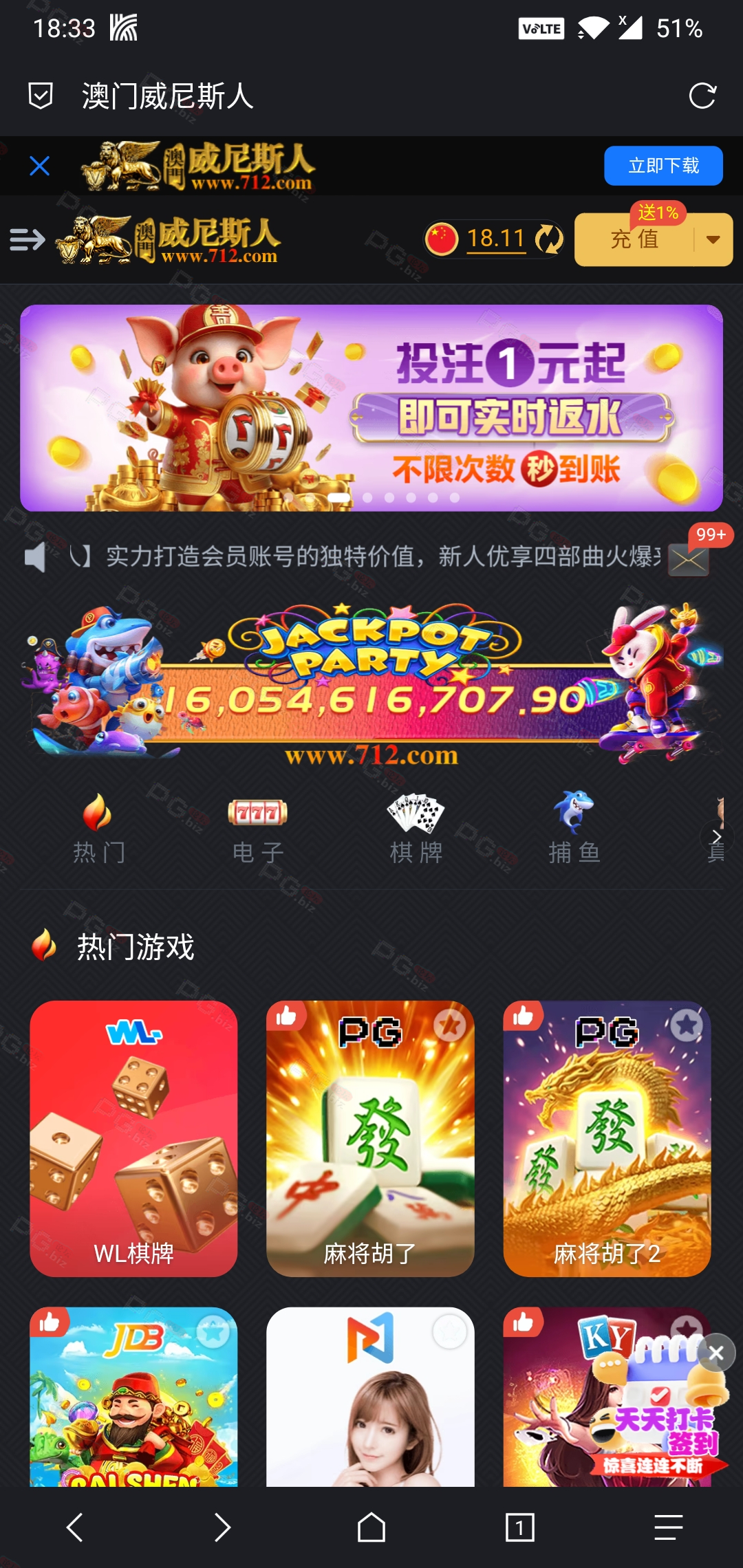743x1568 pixels.
Task: Open the side menu drawer
Action: (x=28, y=239)
